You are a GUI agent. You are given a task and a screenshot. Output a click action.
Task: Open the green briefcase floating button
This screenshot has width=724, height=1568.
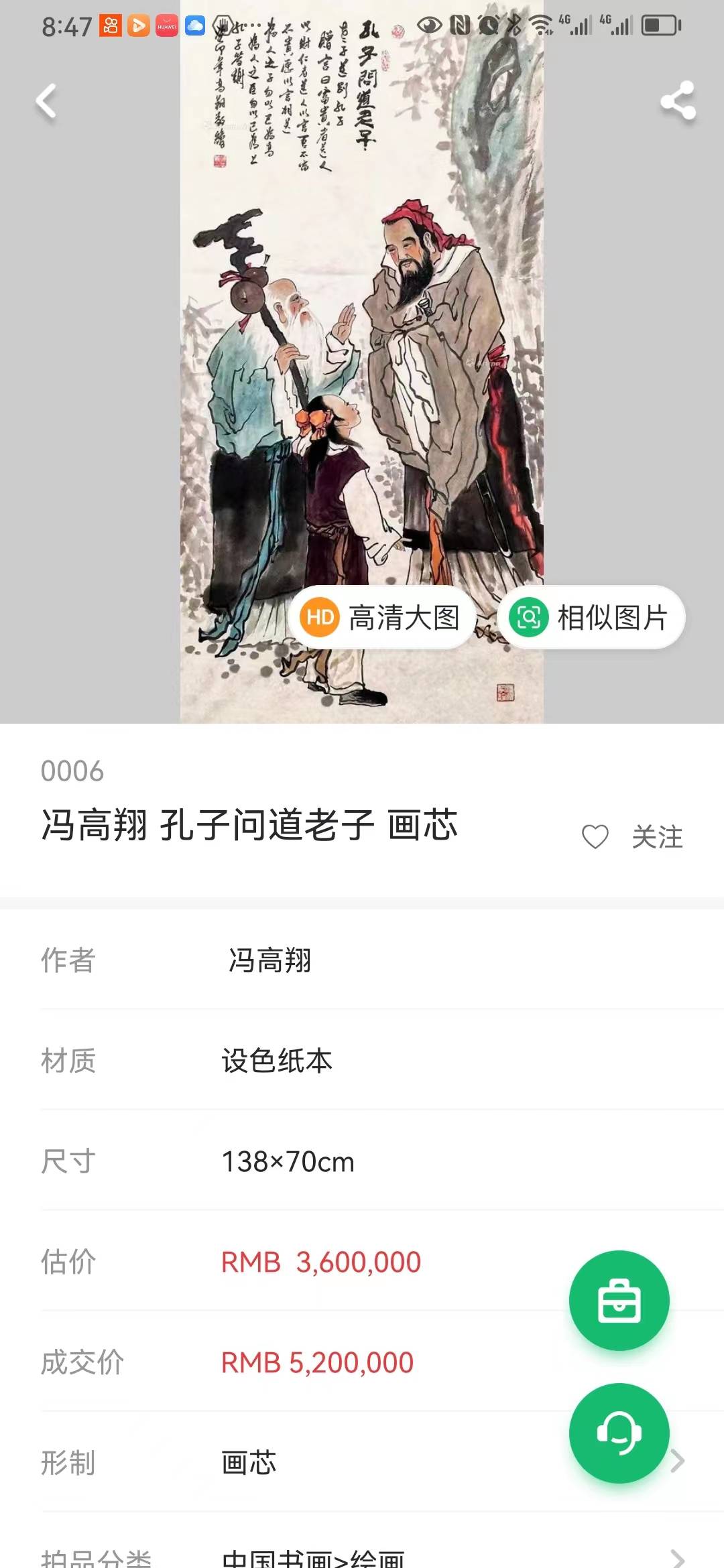pyautogui.click(x=619, y=1300)
